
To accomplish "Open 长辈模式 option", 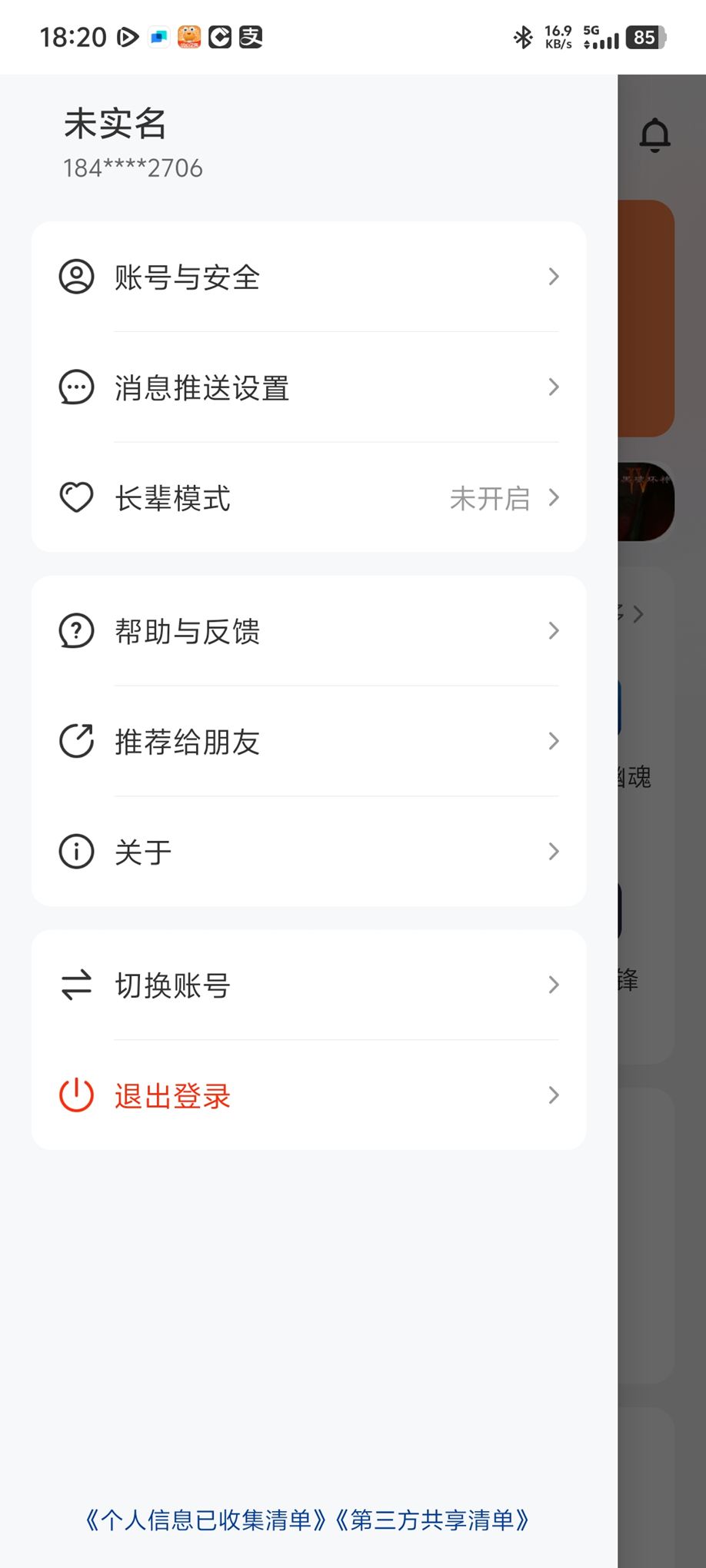I will (308, 498).
